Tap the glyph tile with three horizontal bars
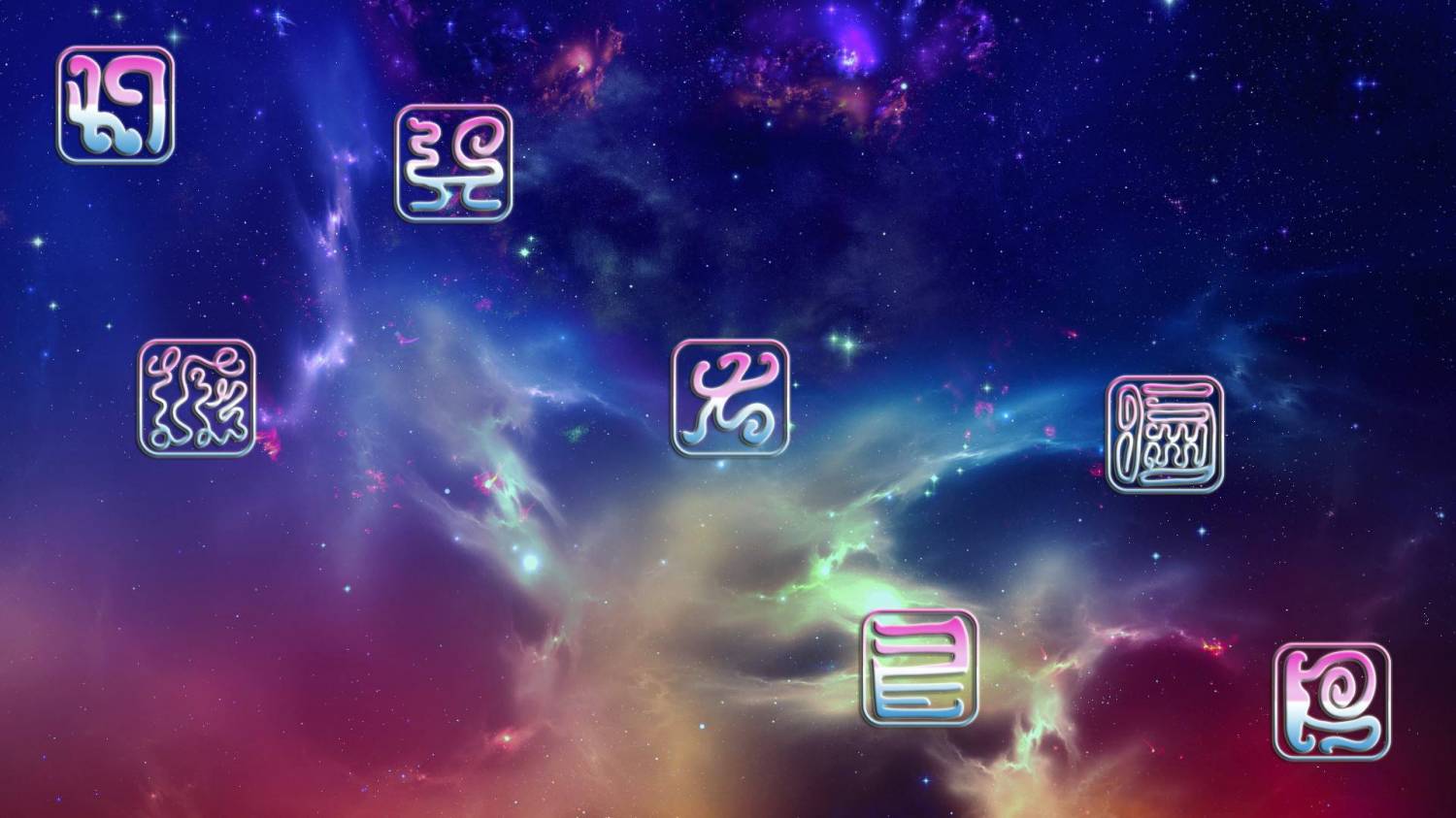1456x818 pixels. [x=919, y=667]
